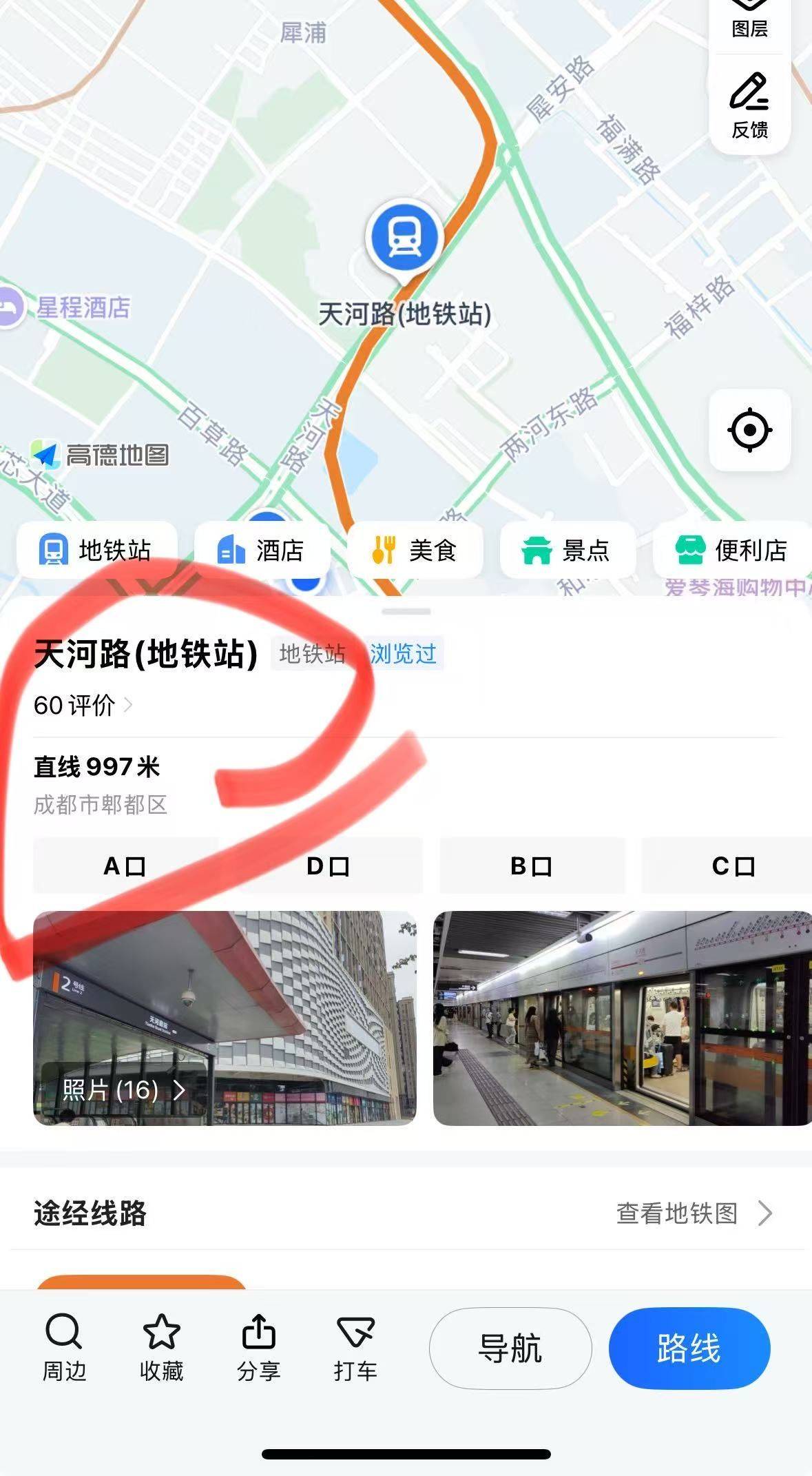View the subway platform photo
The width and height of the screenshot is (812, 1476).
point(623,1018)
